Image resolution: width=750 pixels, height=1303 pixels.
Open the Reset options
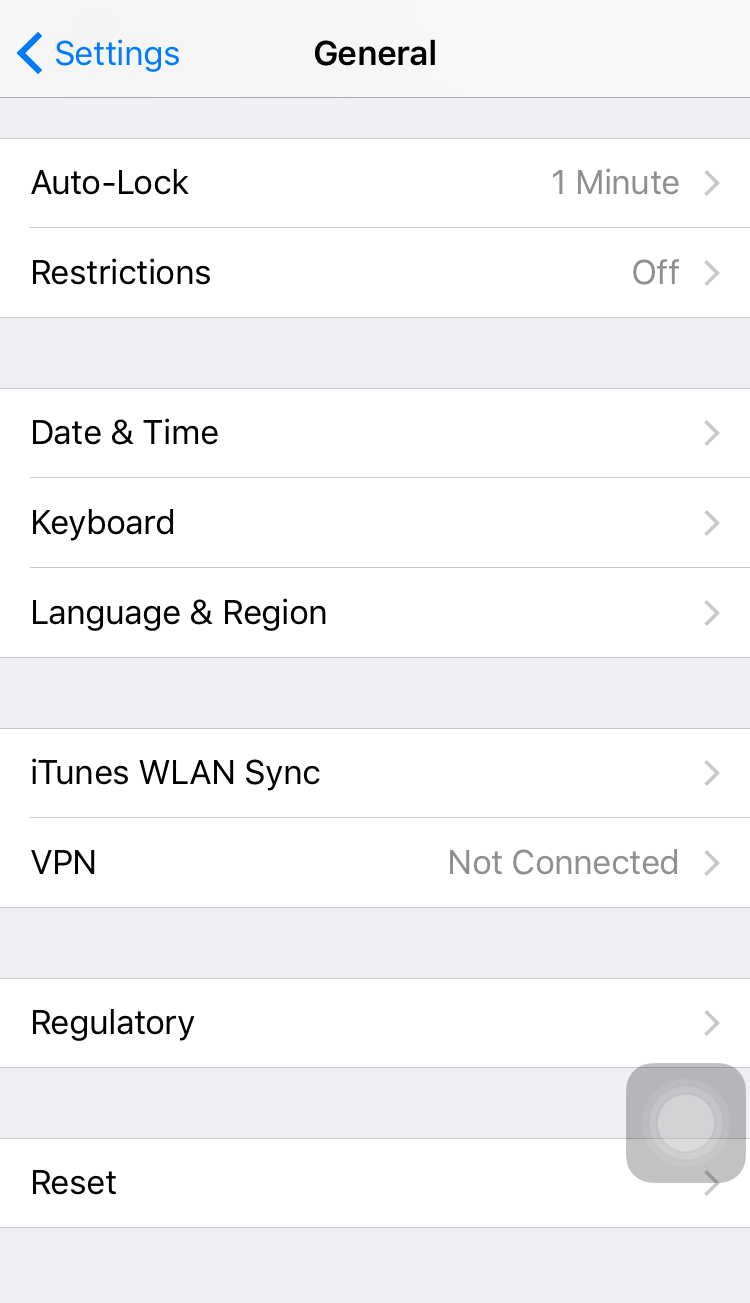pos(300,1183)
